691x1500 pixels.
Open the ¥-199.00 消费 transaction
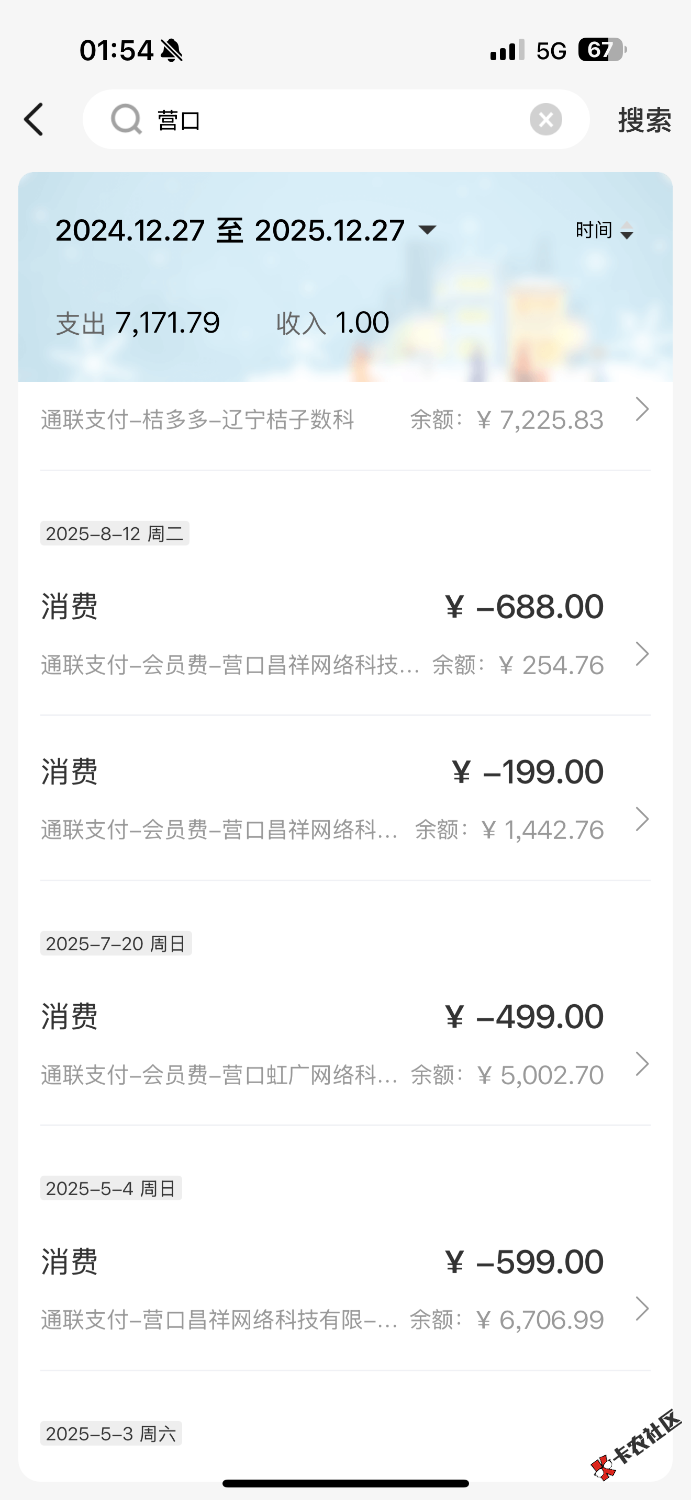point(345,799)
